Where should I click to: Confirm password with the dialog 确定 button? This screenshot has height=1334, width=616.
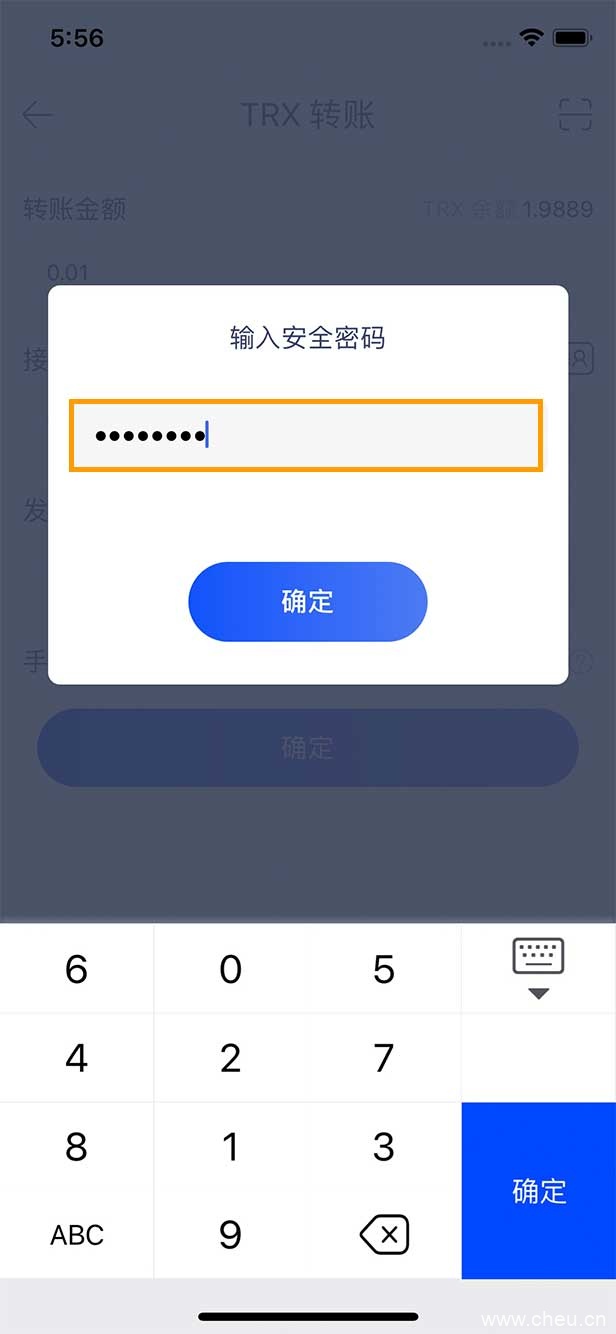click(x=307, y=602)
